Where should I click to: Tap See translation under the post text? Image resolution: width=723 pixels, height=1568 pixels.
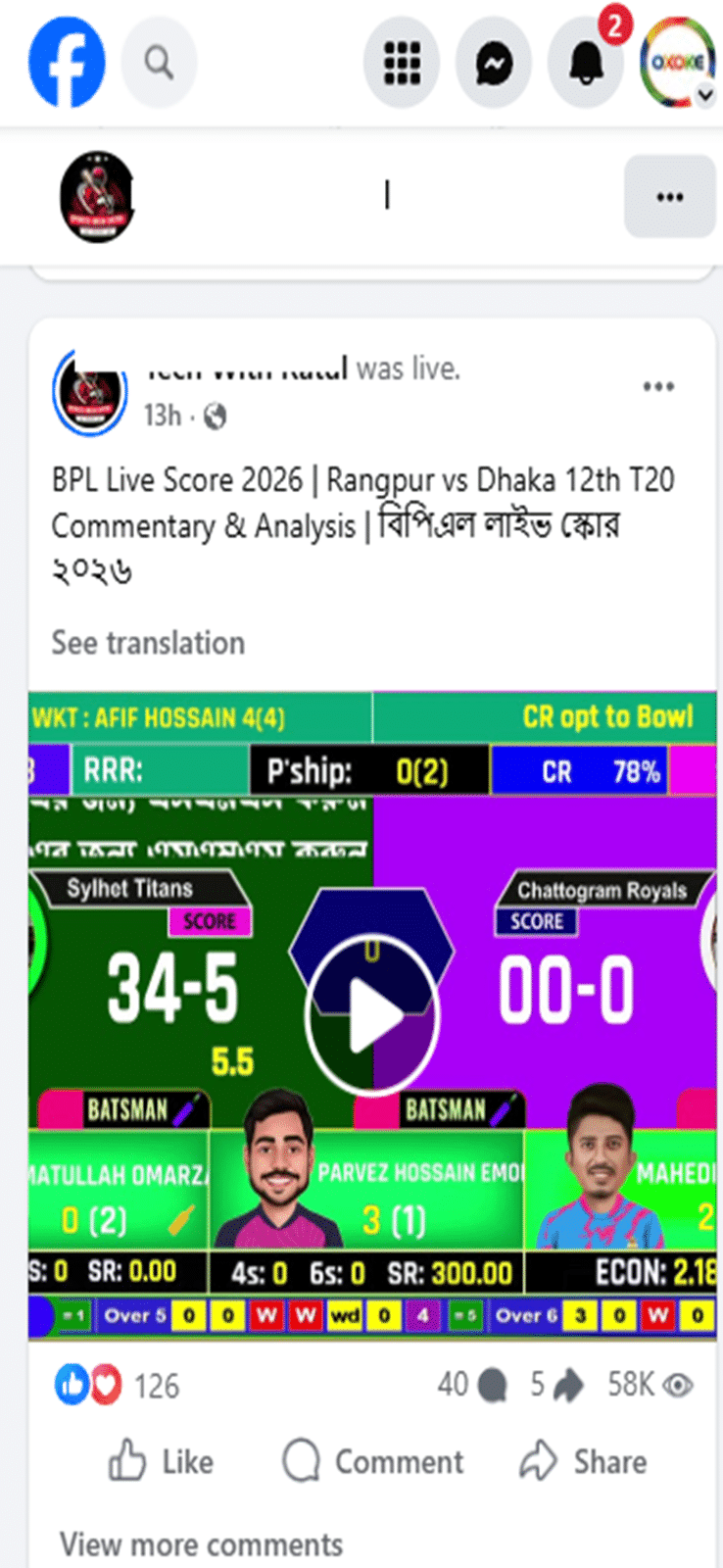click(x=148, y=643)
